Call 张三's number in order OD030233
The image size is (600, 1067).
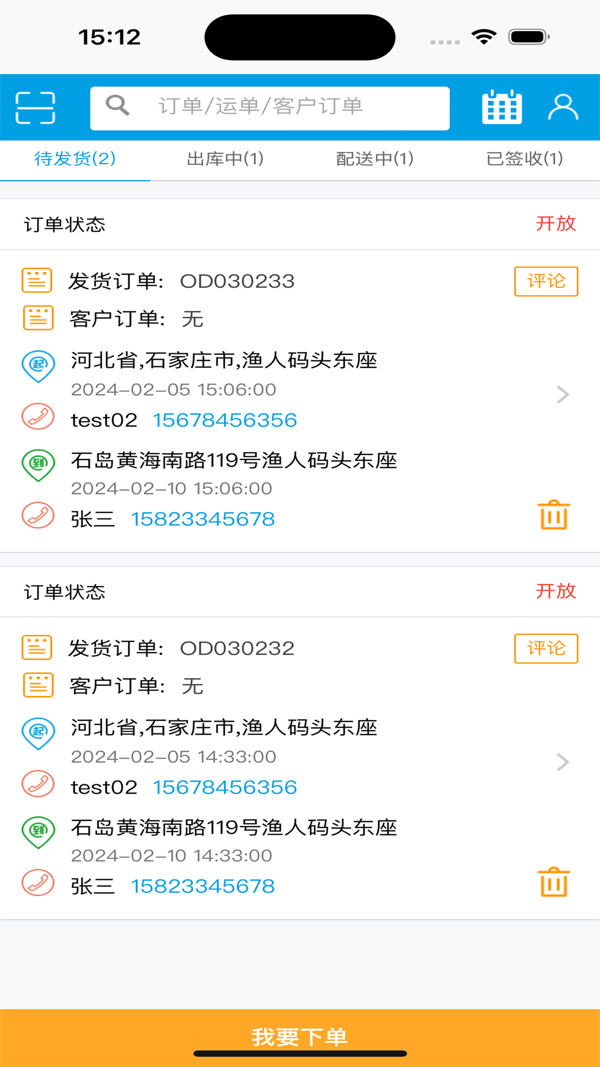(203, 519)
